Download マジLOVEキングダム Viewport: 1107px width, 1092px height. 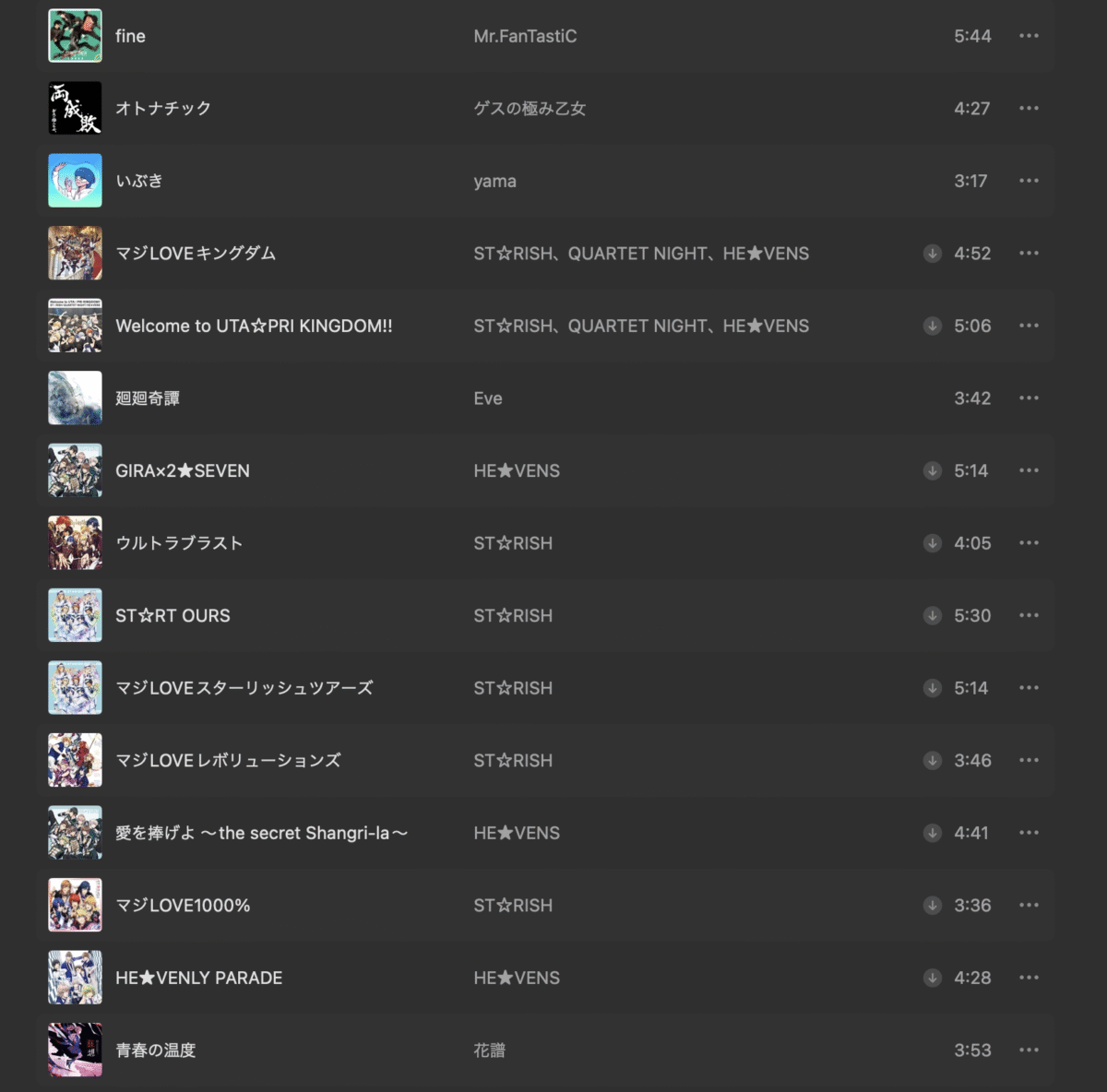[933, 254]
